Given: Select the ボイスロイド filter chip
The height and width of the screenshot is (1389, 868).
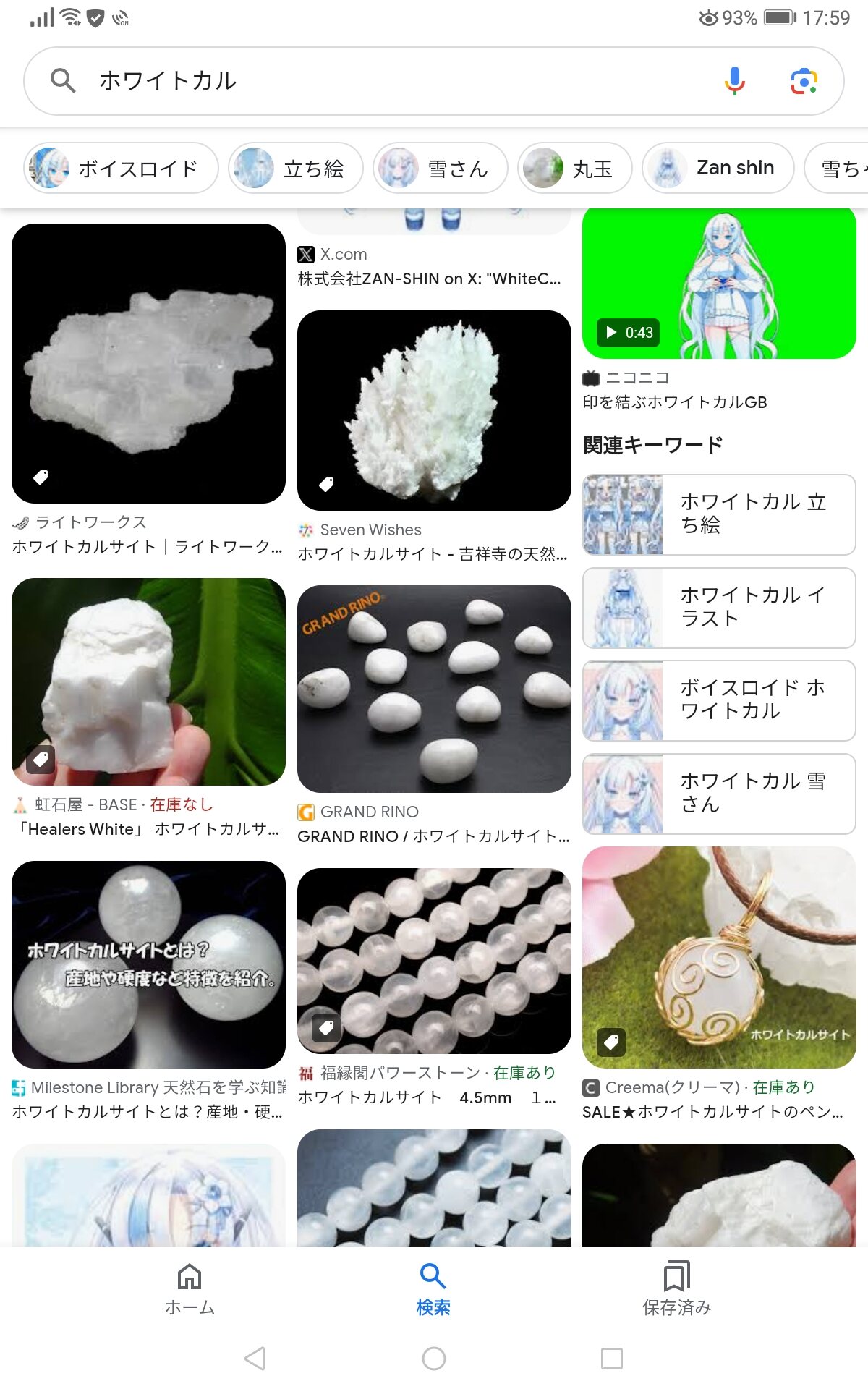Looking at the screenshot, I should pyautogui.click(x=121, y=168).
